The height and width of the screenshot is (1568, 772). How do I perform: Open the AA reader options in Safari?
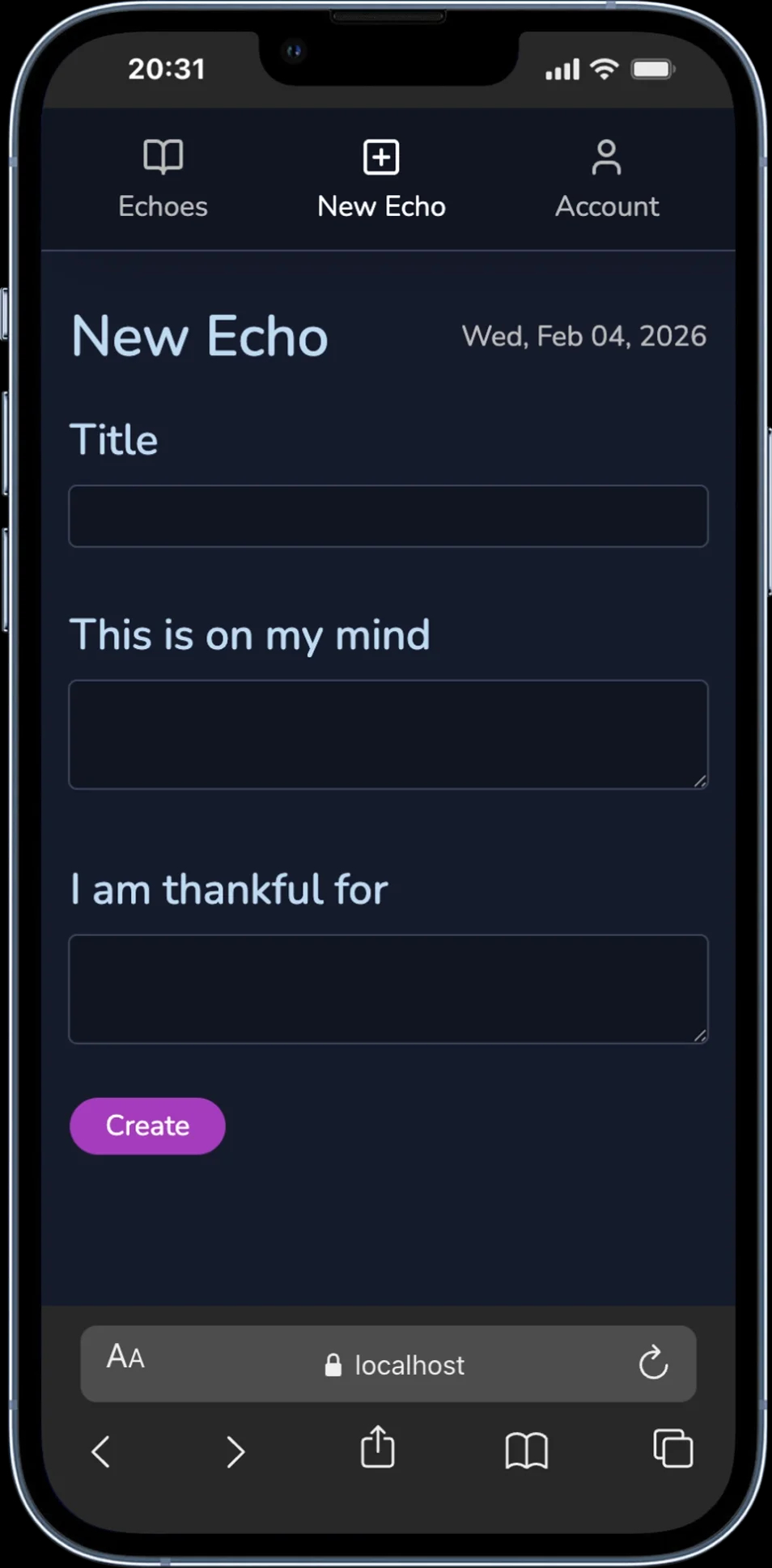pyautogui.click(x=125, y=1357)
